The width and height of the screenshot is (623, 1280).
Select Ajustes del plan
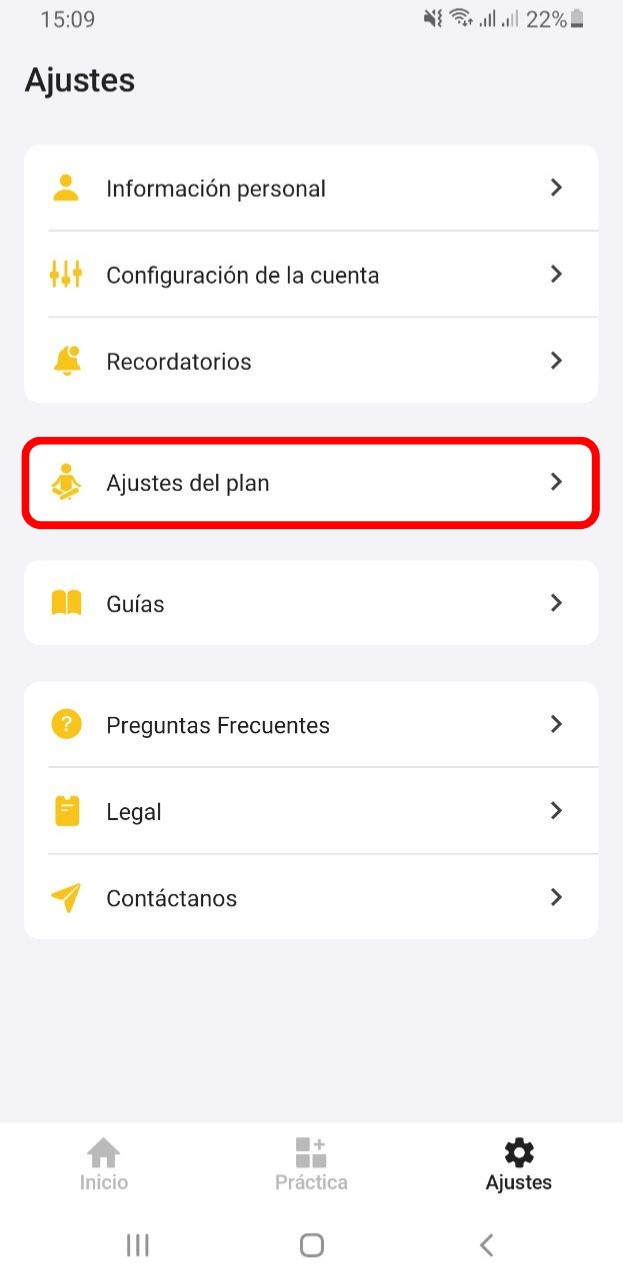click(x=310, y=483)
